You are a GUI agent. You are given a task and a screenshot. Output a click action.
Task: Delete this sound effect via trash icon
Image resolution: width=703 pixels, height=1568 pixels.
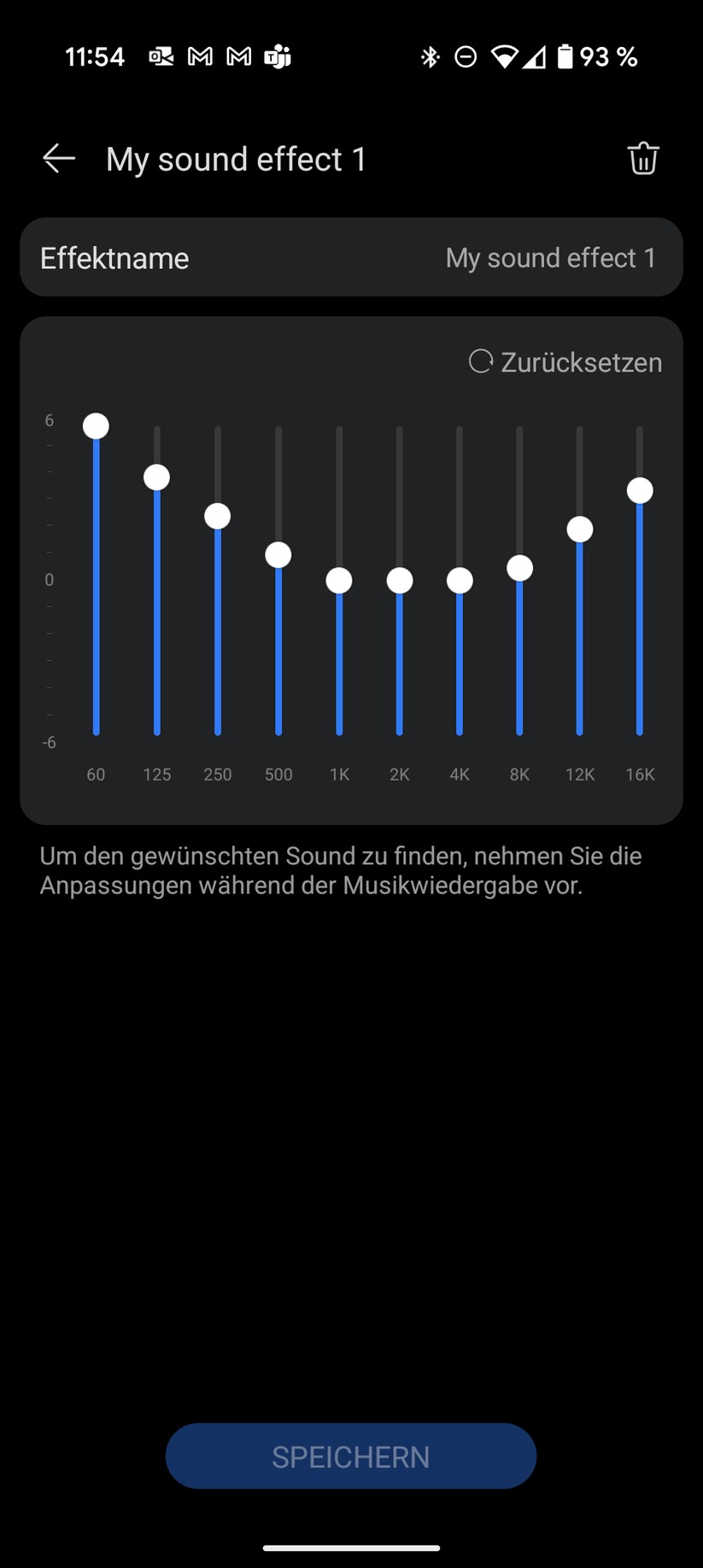642,159
